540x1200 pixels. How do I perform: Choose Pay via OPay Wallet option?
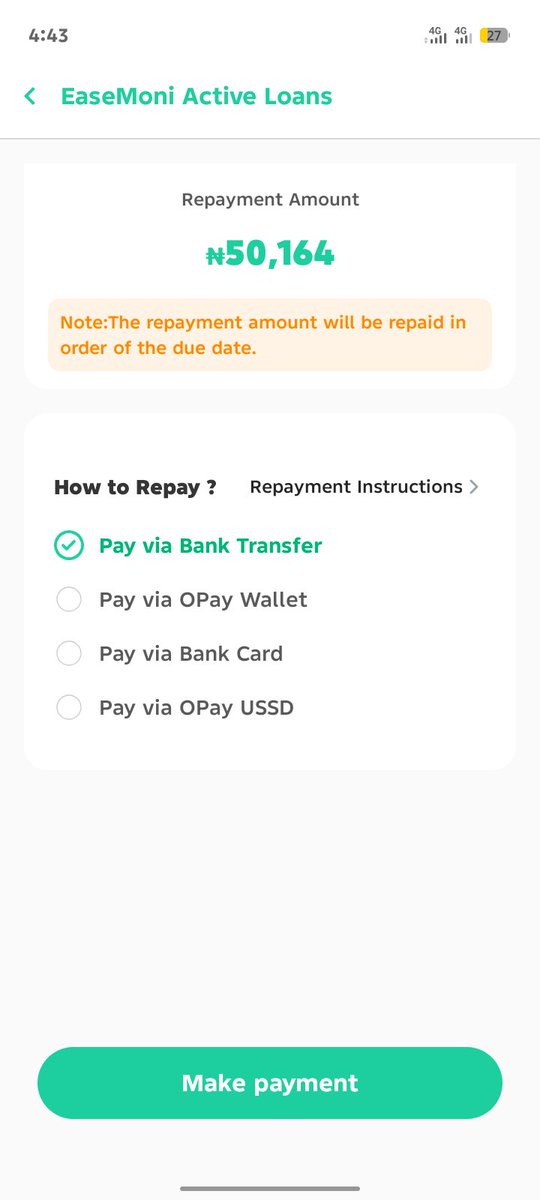click(x=181, y=600)
